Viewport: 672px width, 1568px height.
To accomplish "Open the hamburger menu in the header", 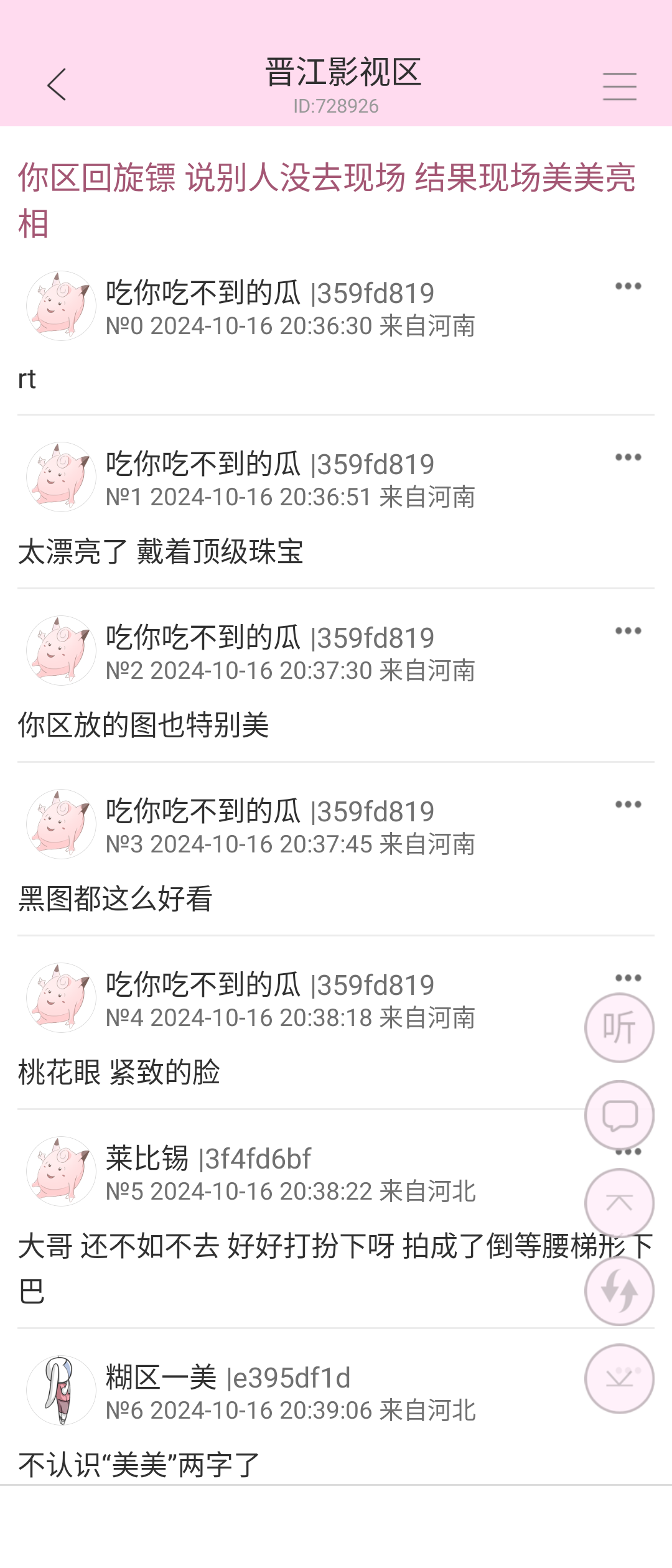I will 619,86.
